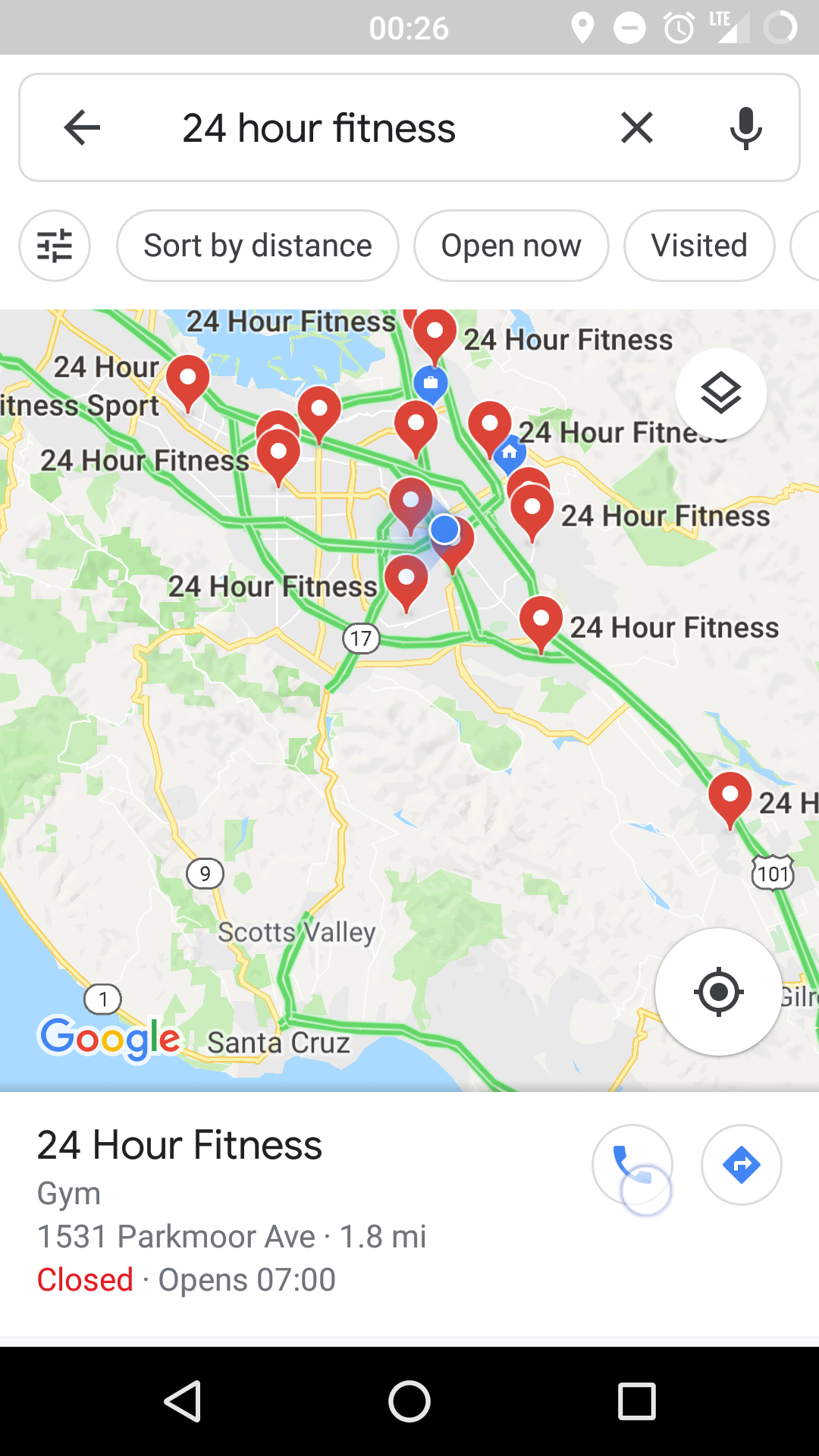Filter results by Visited
819x1456 pixels.
click(x=699, y=246)
